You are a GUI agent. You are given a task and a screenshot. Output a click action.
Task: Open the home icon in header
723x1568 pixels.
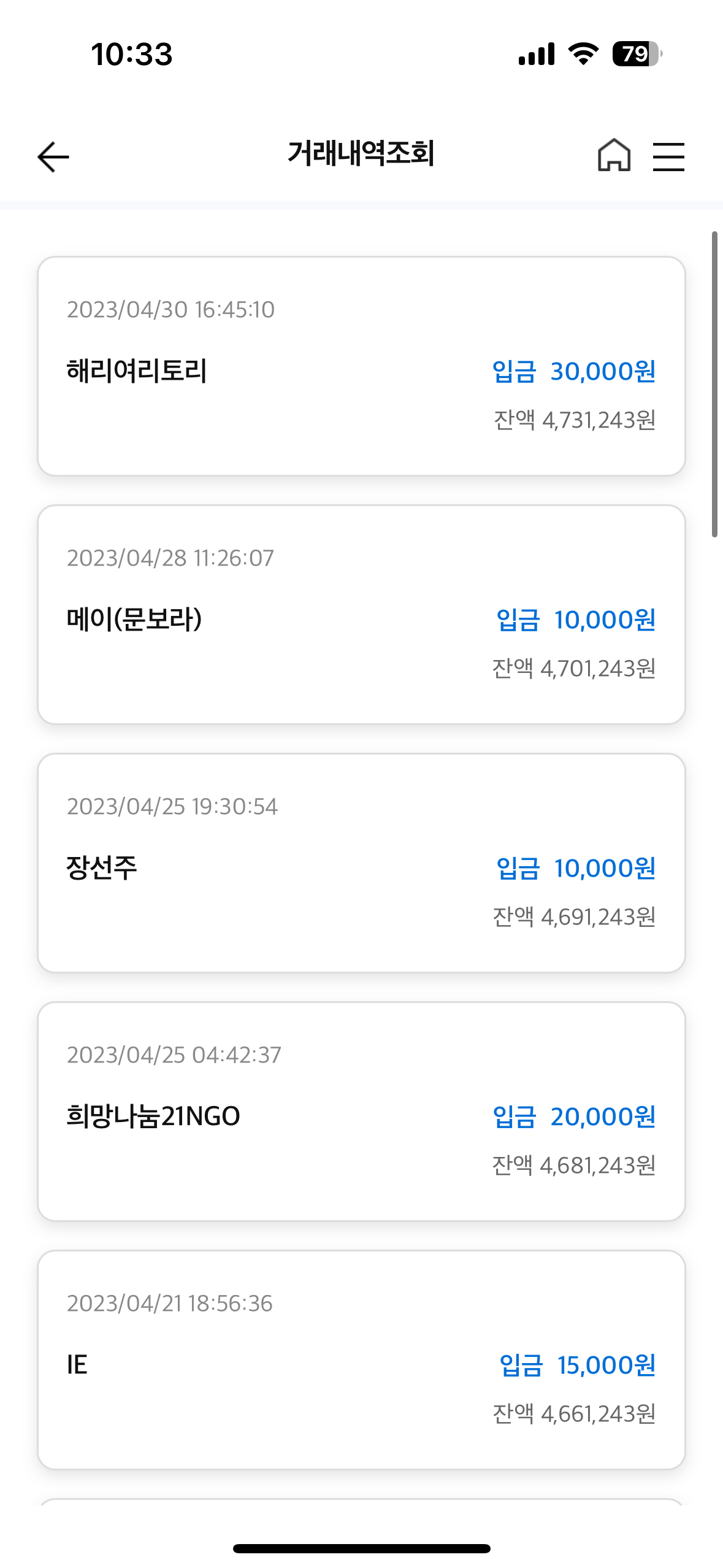pos(614,155)
